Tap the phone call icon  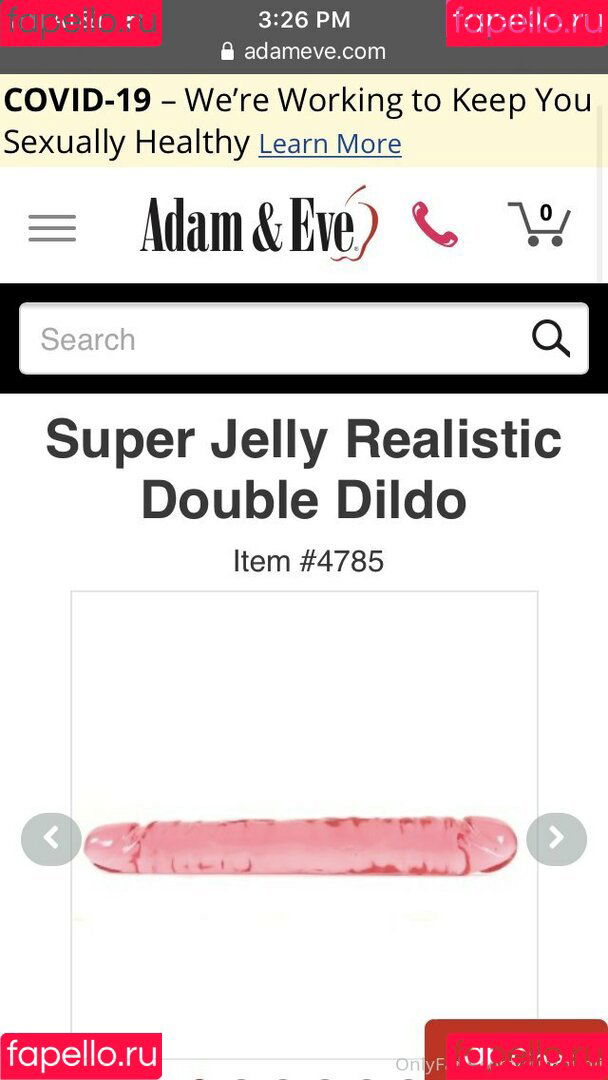(x=434, y=225)
